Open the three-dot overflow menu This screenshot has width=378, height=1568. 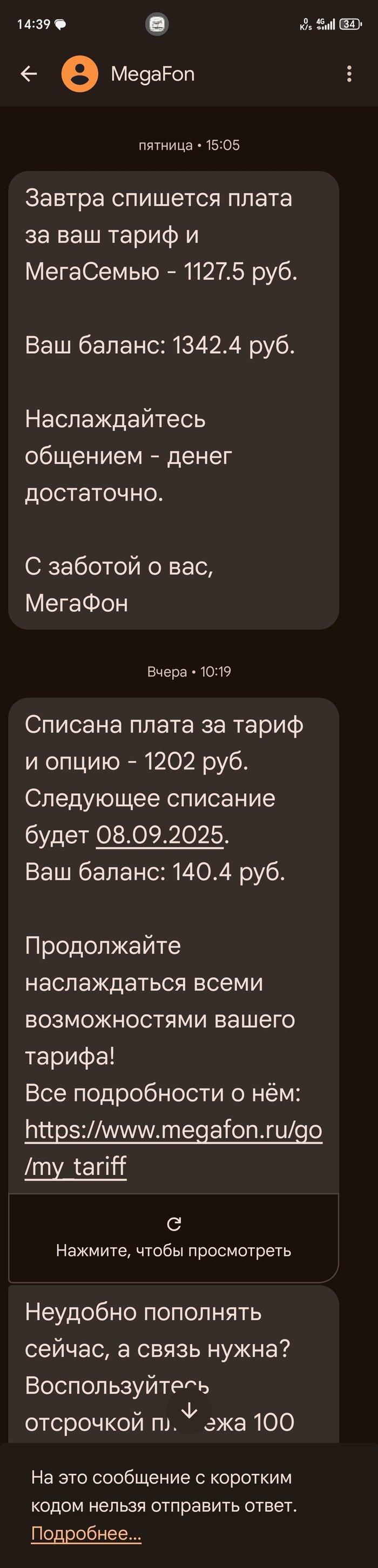[349, 75]
